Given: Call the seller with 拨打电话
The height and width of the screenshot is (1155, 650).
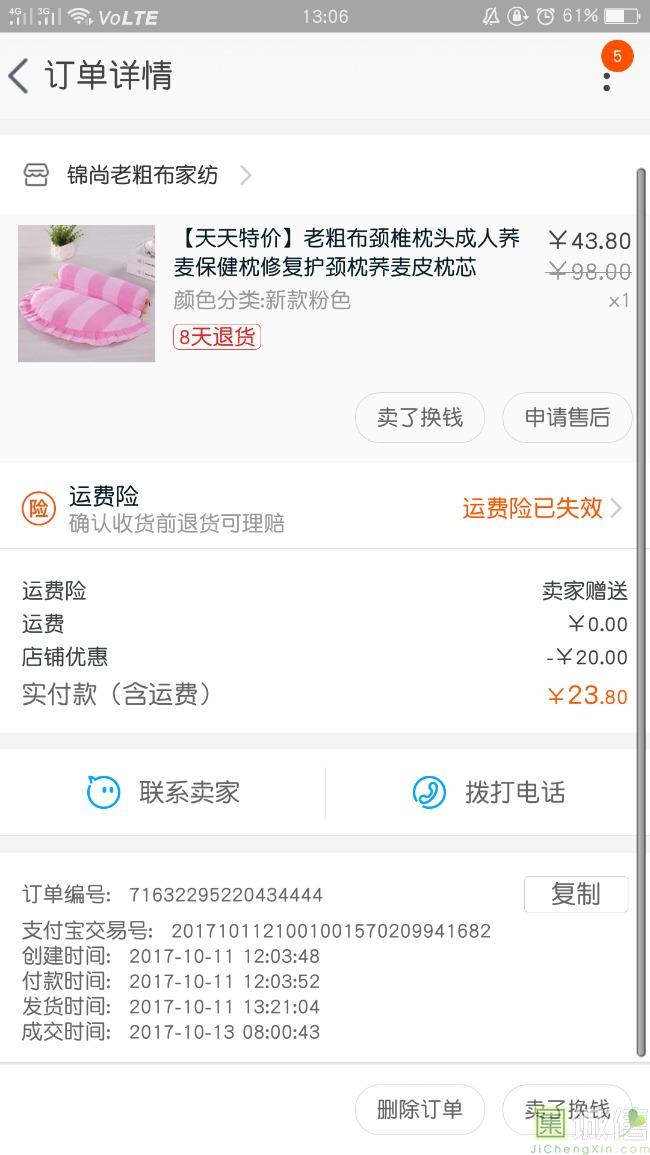Looking at the screenshot, I should coord(489,793).
